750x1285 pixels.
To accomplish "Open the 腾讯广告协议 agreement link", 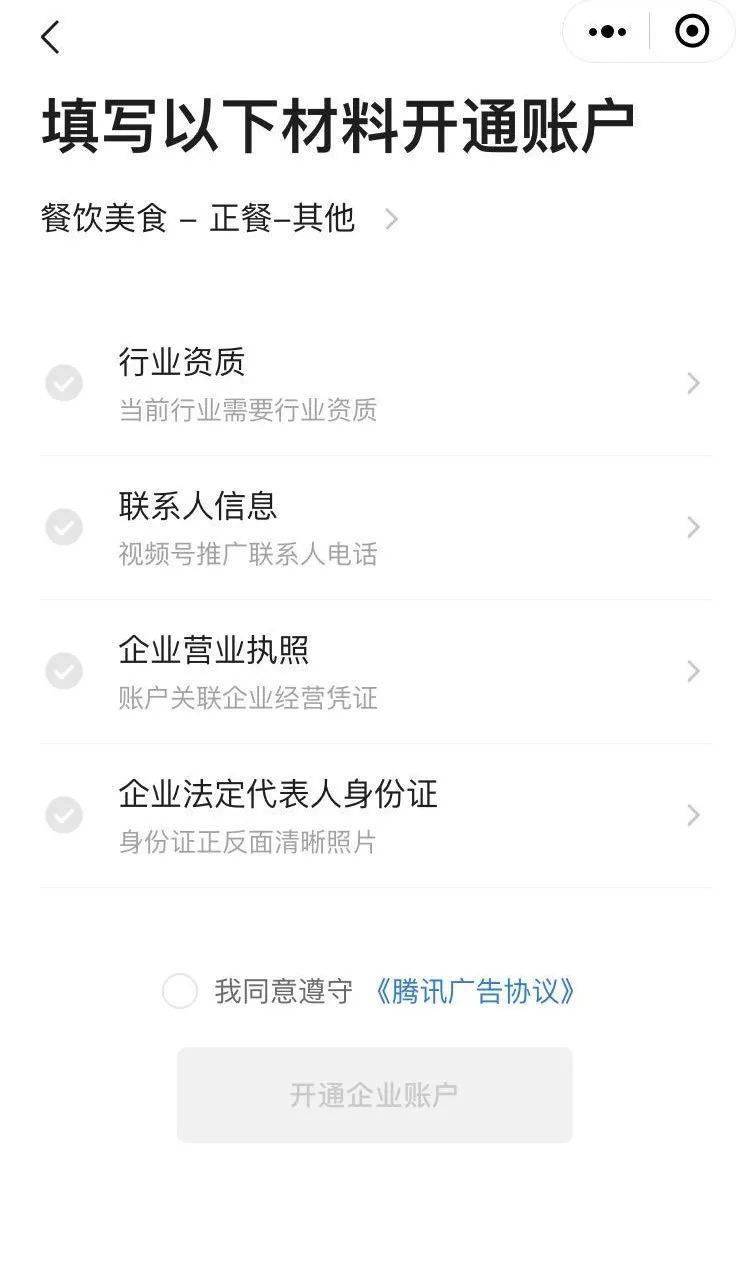I will coord(475,991).
